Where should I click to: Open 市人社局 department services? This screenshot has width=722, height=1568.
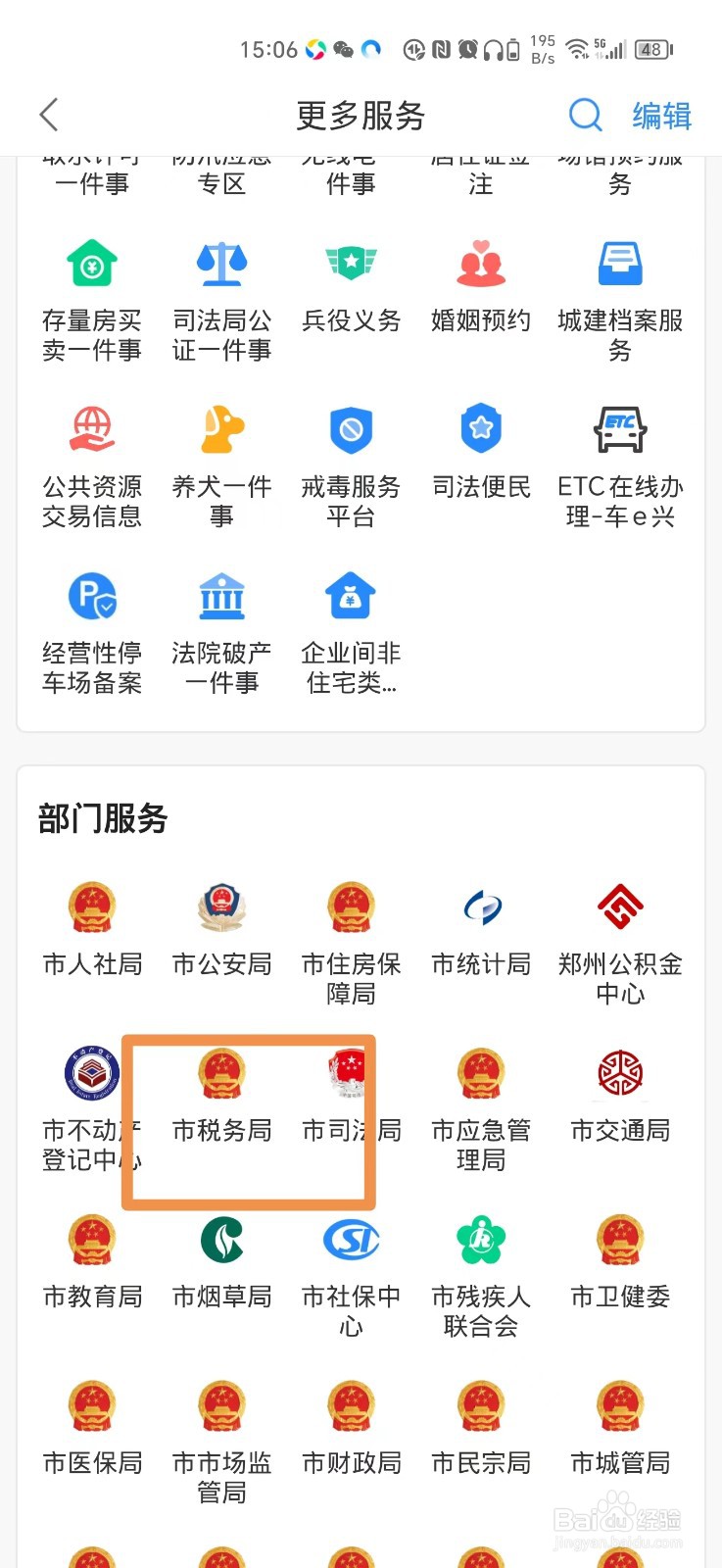(x=92, y=930)
